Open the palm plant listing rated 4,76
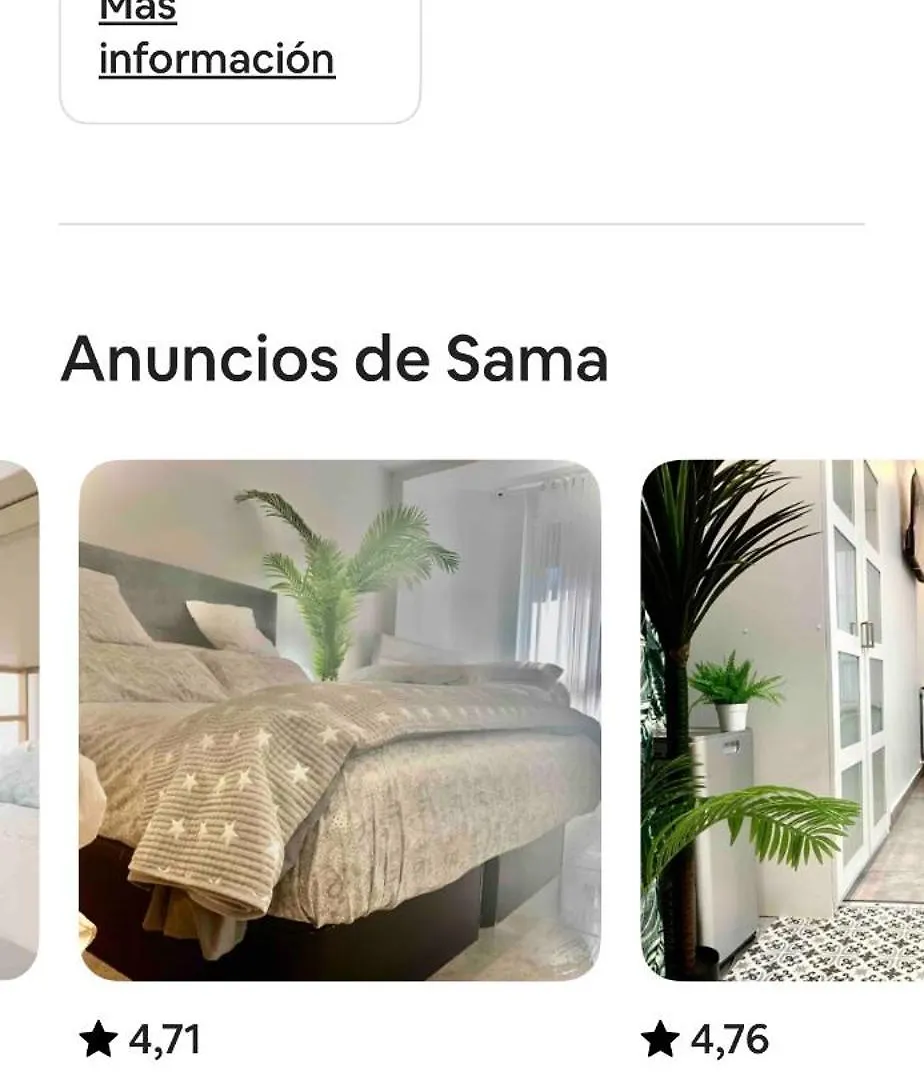Screen dimensions: 924x1080 tap(782, 719)
